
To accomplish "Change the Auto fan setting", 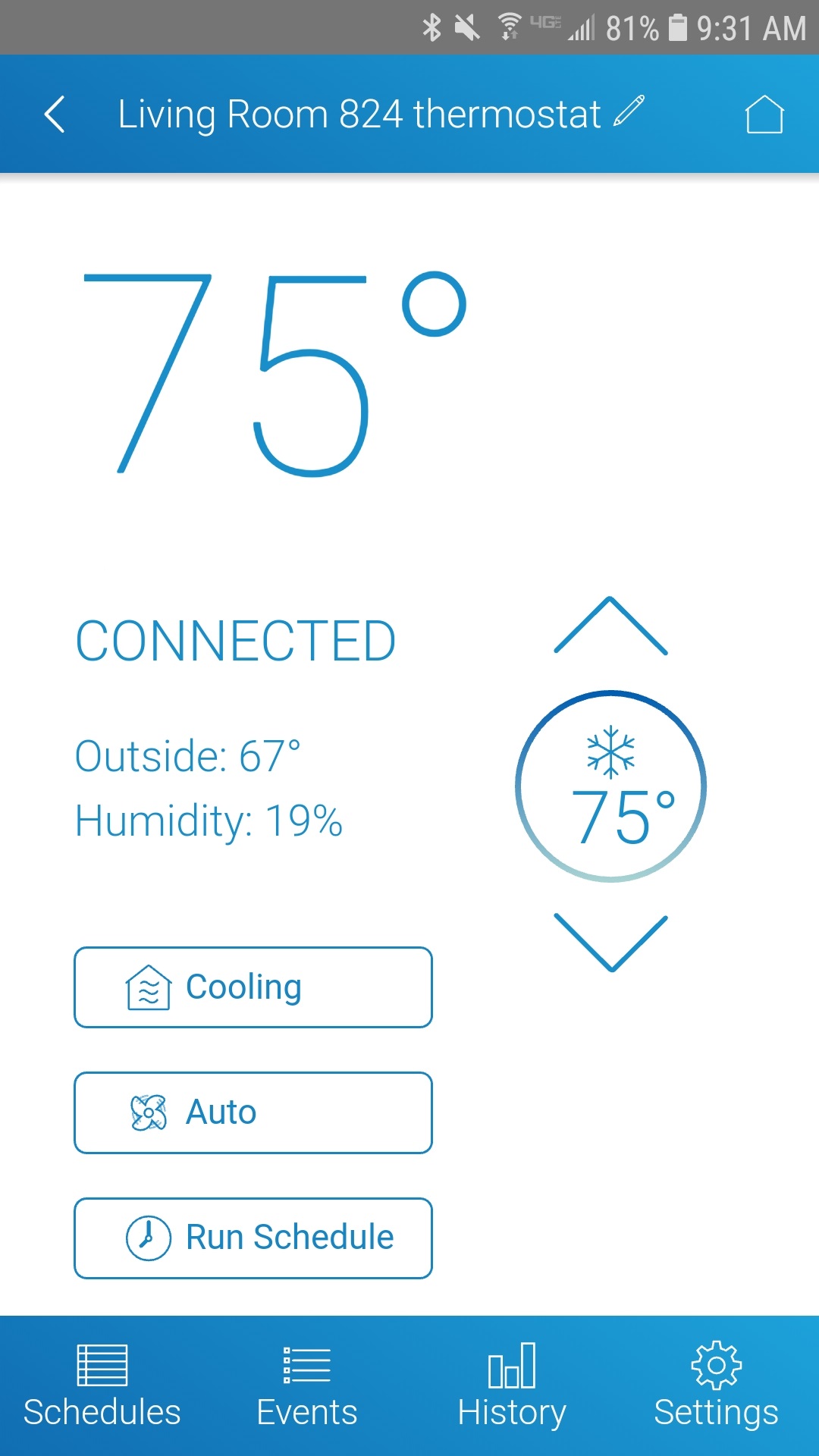I will pos(253,1112).
